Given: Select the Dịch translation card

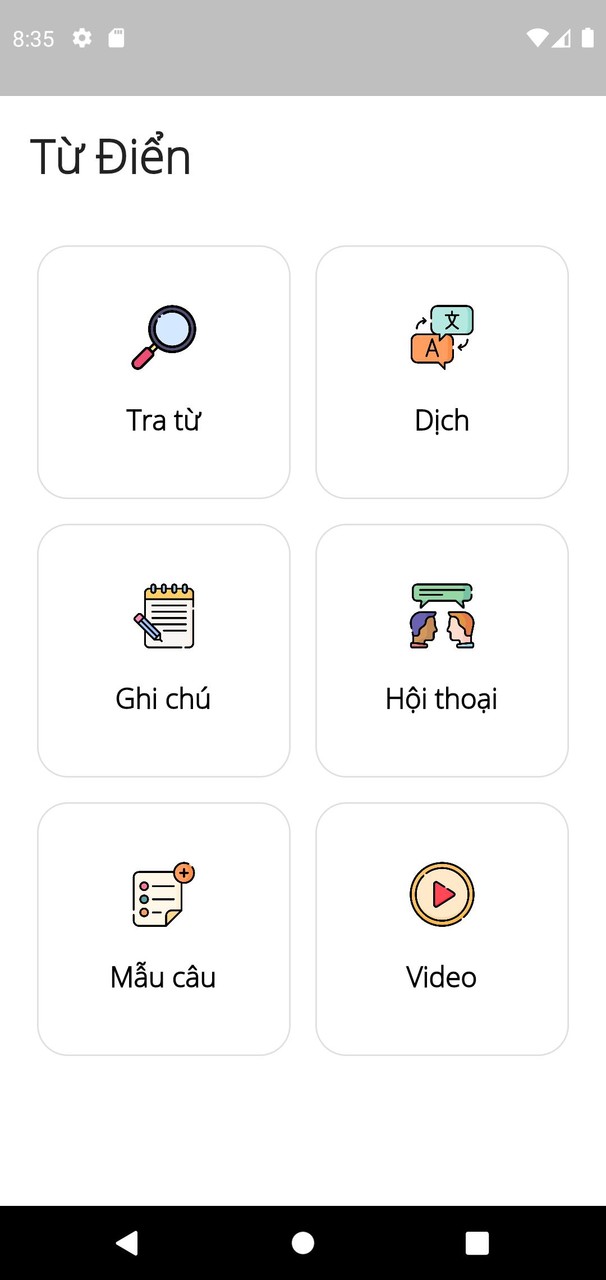Looking at the screenshot, I should pyautogui.click(x=442, y=372).
